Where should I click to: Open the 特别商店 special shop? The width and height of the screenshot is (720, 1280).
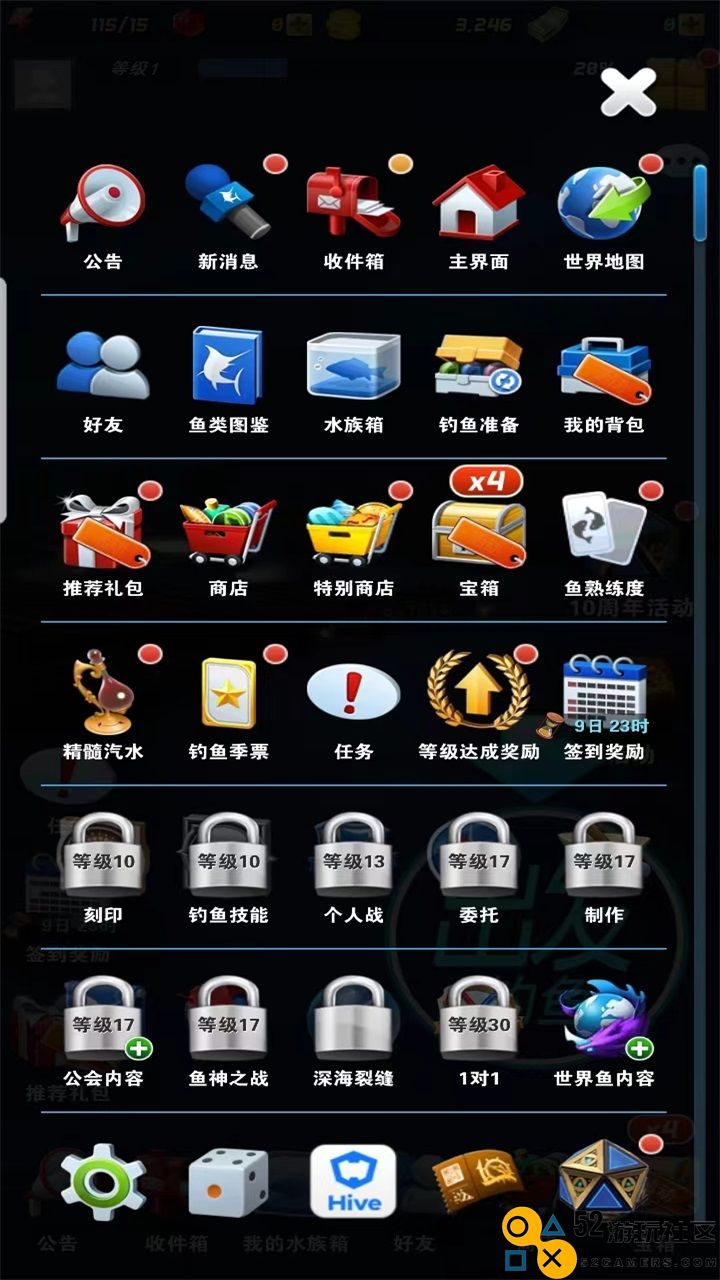(353, 530)
